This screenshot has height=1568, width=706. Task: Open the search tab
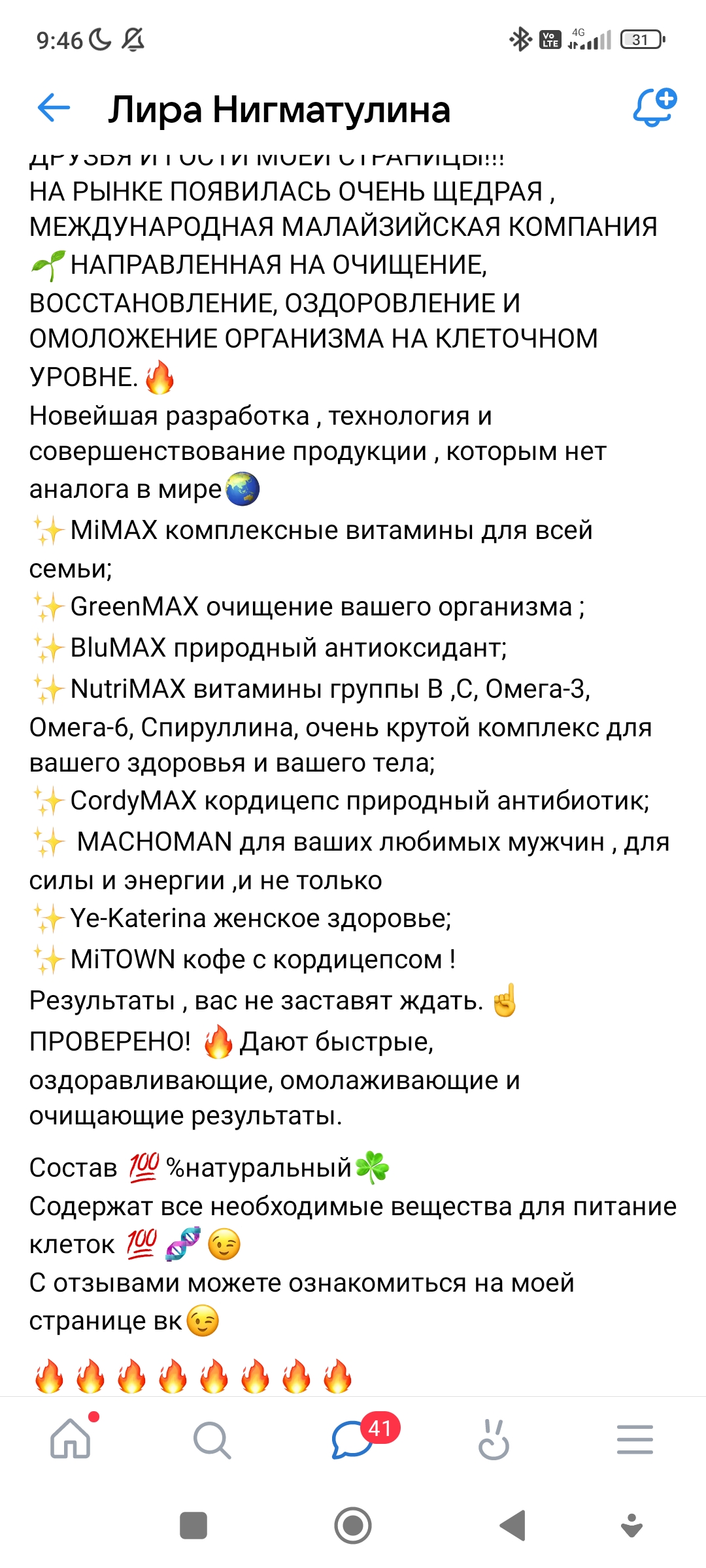[x=212, y=1440]
